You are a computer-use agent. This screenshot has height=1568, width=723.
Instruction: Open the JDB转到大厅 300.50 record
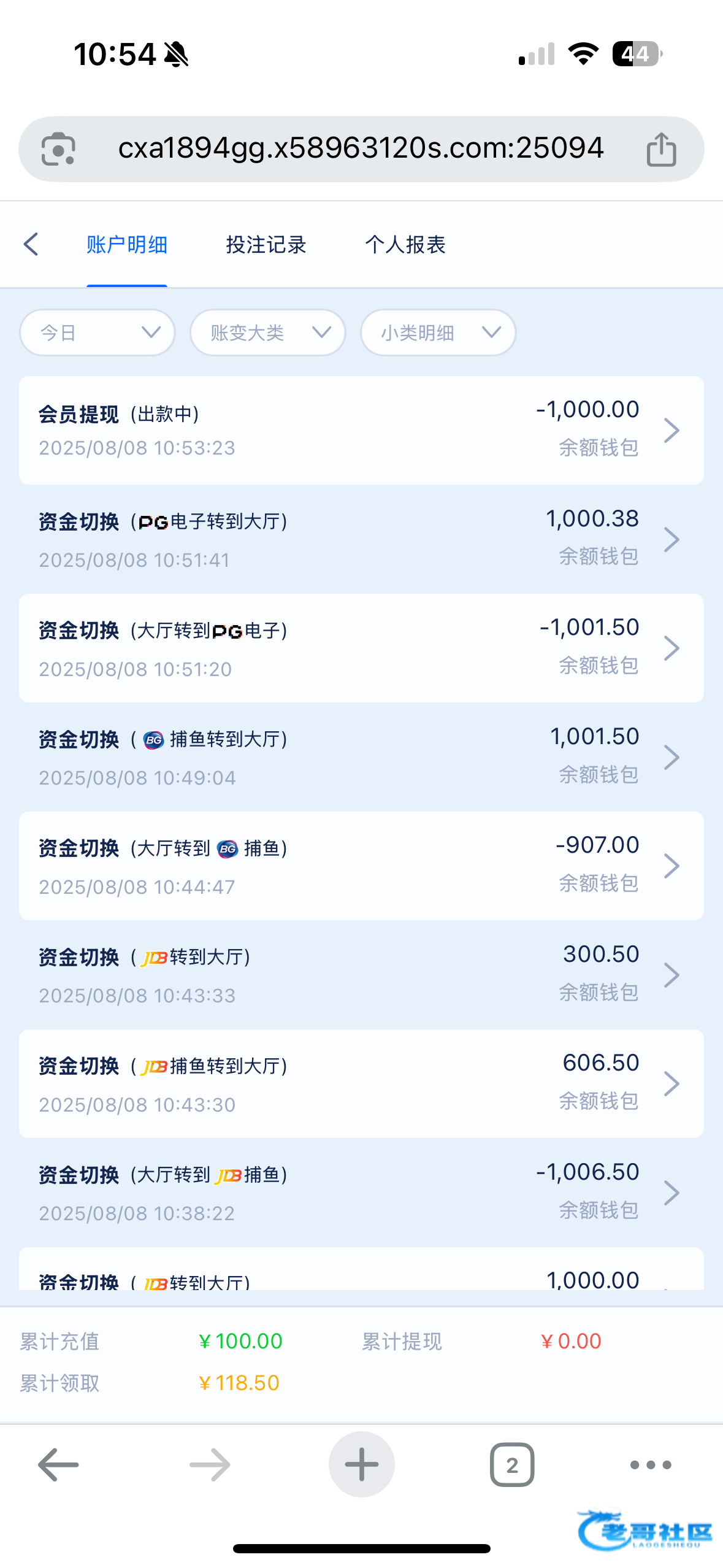point(361,975)
